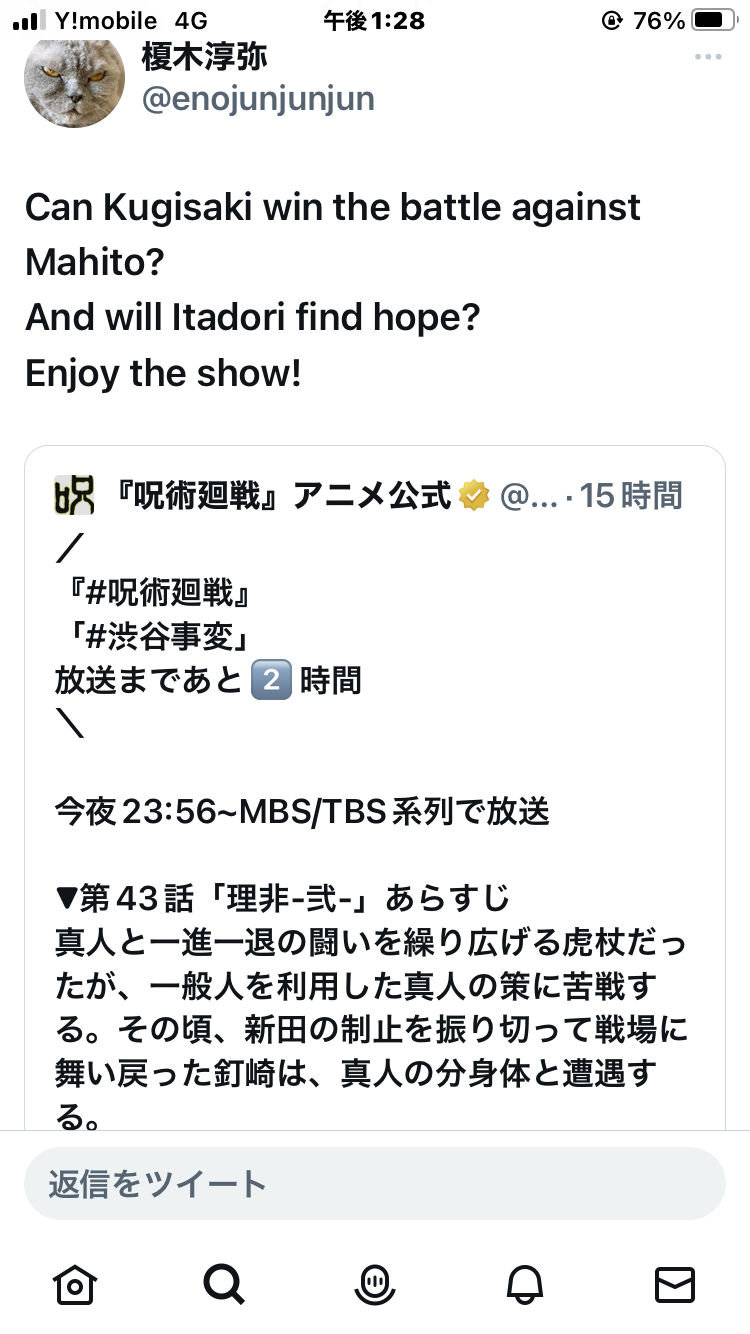The height and width of the screenshot is (1334, 750).
Task: Tap the 返信をツイート reply field
Action: click(374, 1184)
